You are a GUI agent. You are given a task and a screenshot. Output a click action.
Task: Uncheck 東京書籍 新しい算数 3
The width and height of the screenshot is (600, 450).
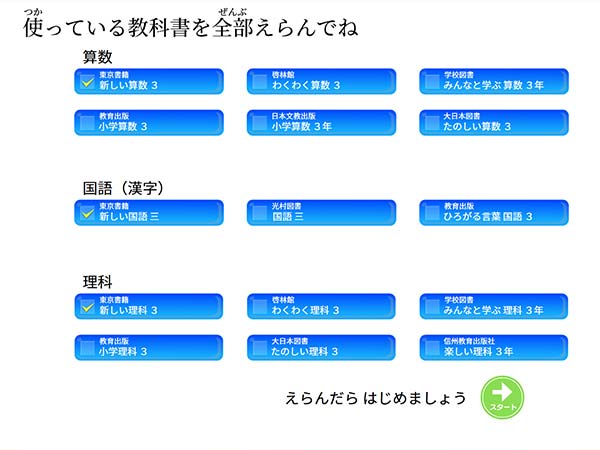point(149,81)
